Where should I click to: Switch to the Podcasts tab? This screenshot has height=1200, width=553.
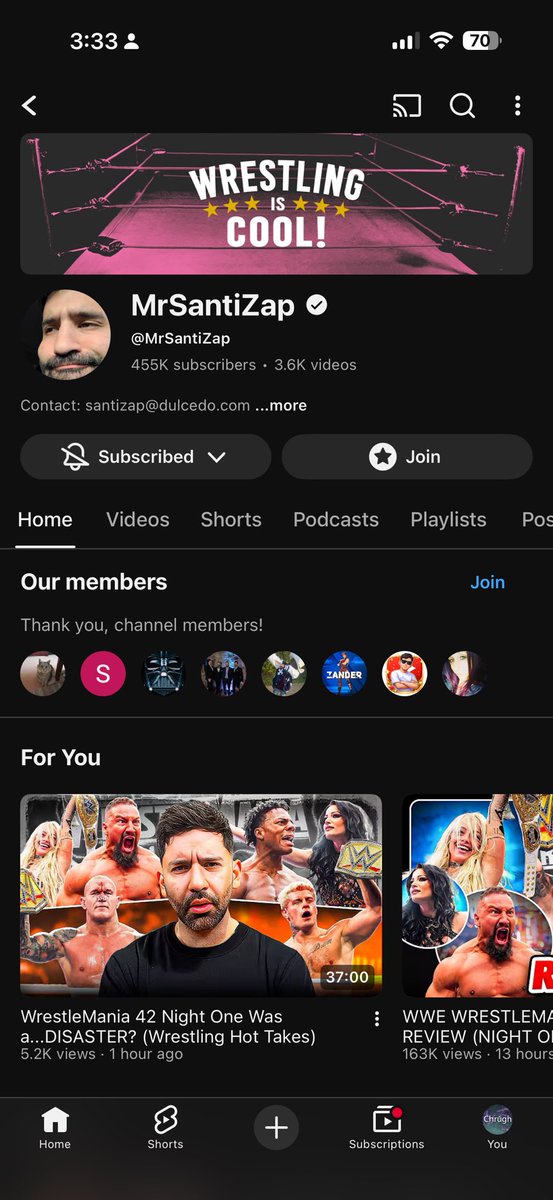336,519
